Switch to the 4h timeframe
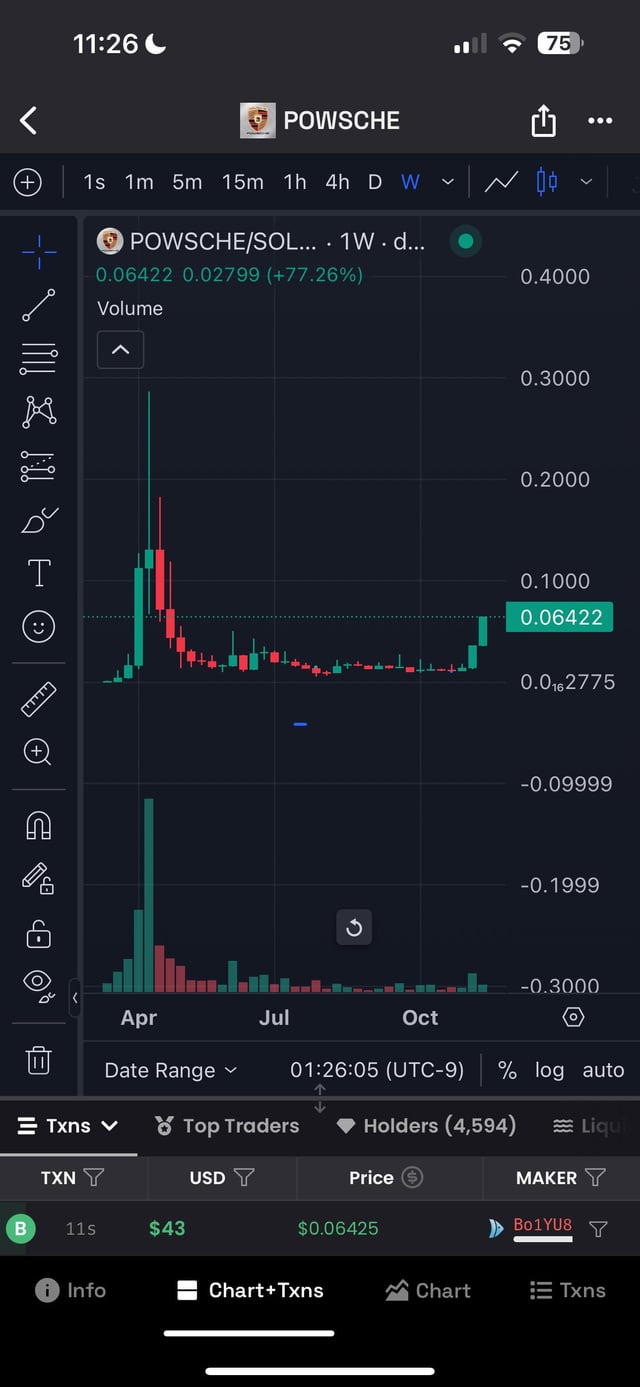 click(x=337, y=182)
